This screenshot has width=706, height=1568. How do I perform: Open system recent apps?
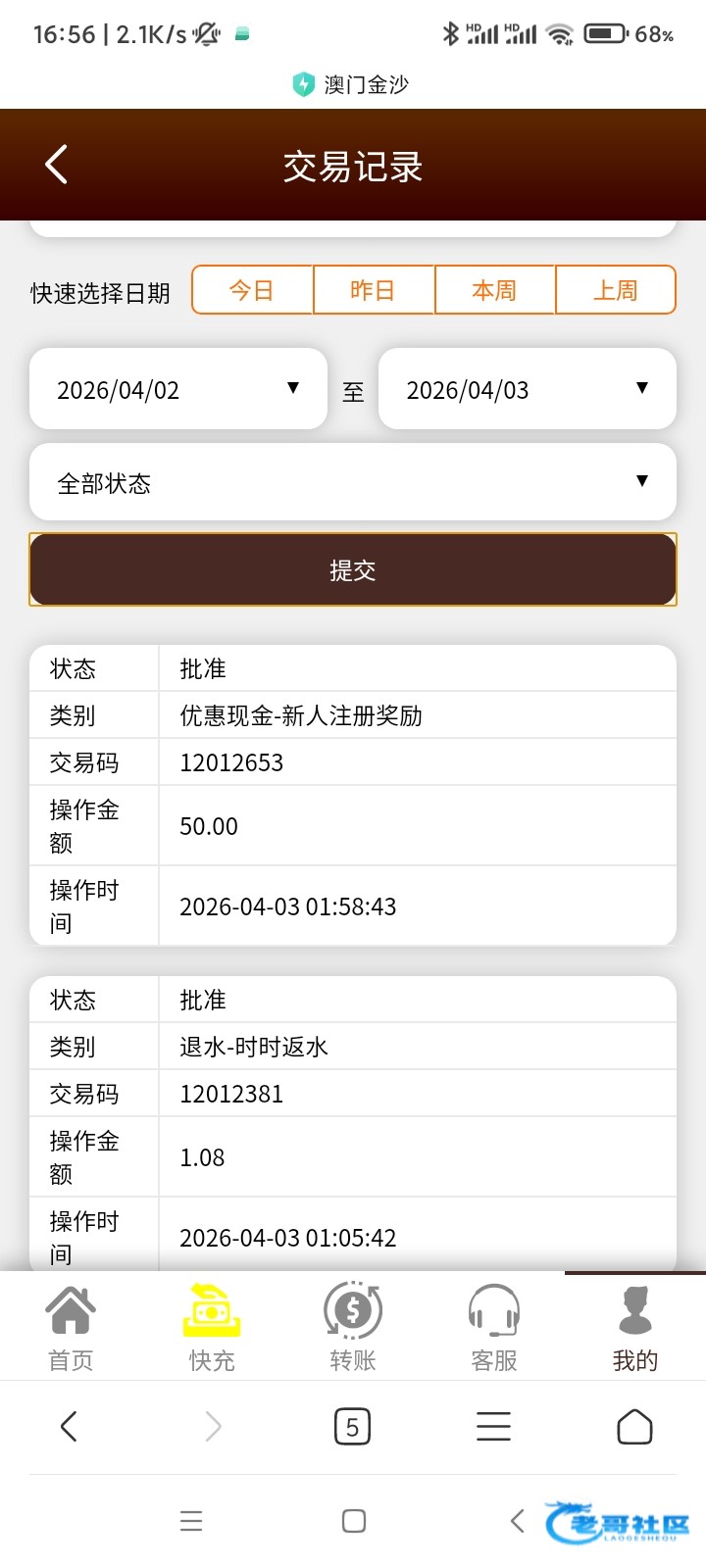pyautogui.click(x=191, y=1521)
